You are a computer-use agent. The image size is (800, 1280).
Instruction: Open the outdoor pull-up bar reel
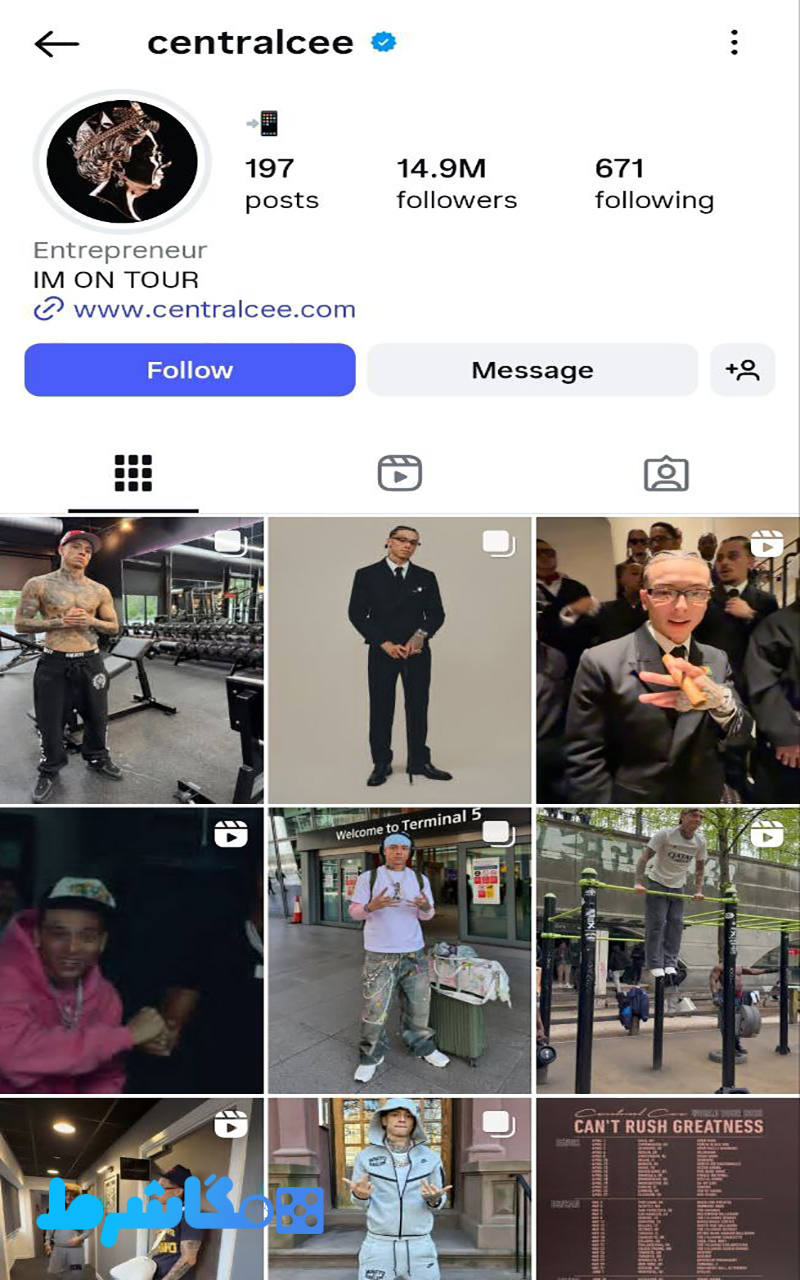pos(667,950)
